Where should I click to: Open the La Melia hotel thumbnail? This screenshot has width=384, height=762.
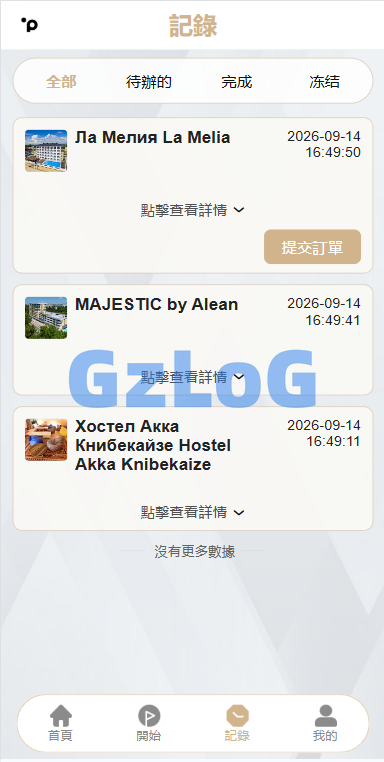[x=46, y=151]
